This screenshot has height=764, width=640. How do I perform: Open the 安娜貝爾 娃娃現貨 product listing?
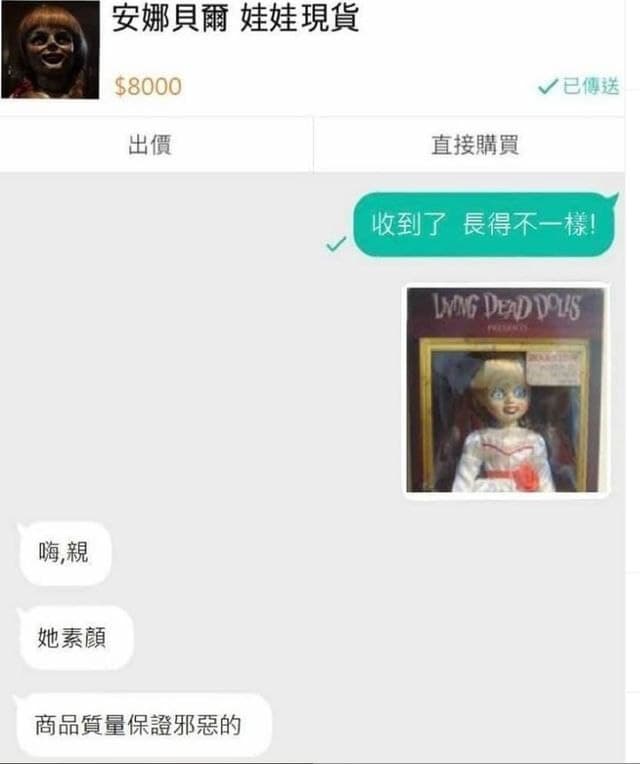[x=235, y=20]
